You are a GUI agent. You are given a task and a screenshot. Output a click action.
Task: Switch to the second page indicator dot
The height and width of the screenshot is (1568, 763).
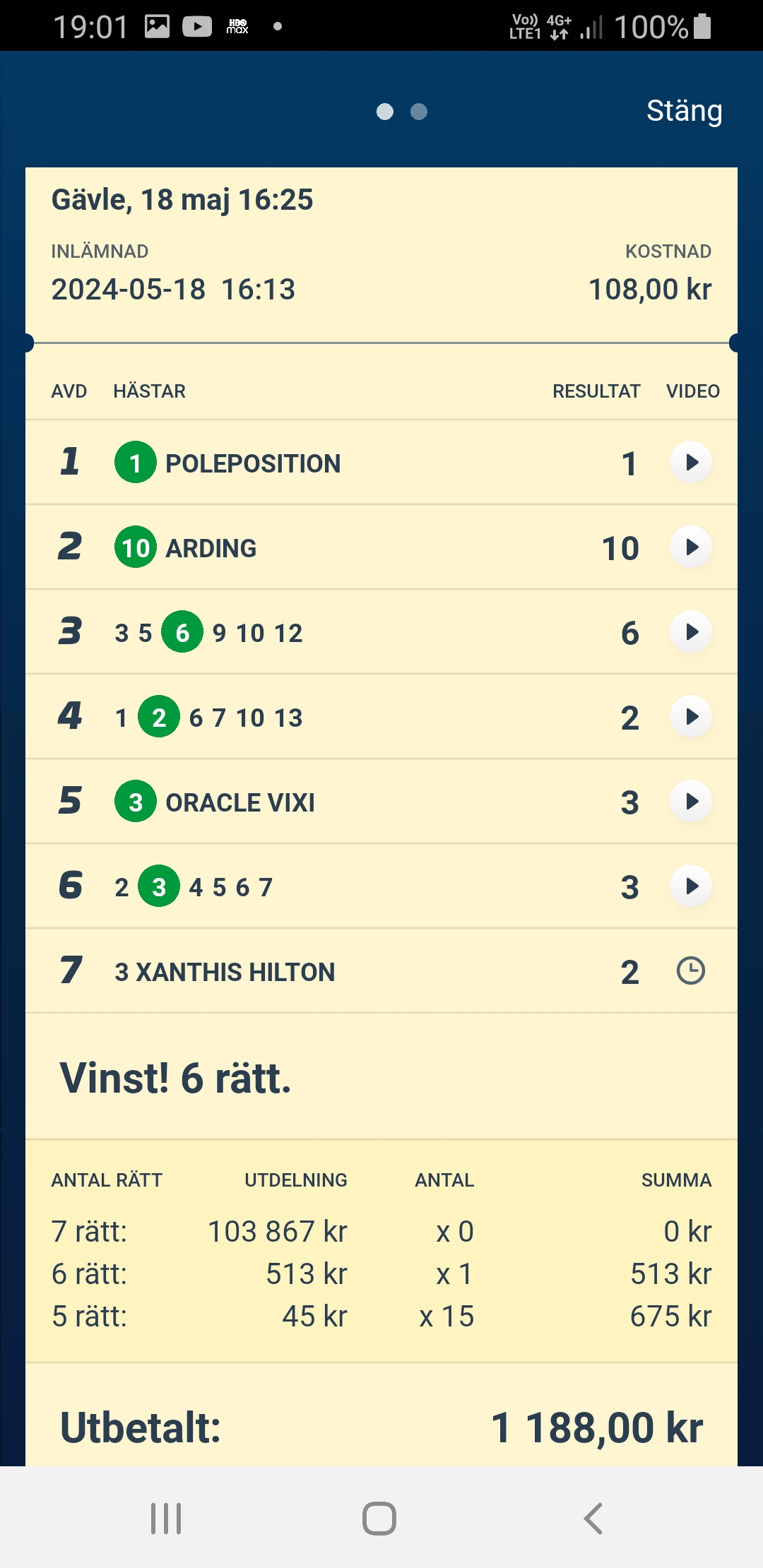419,112
